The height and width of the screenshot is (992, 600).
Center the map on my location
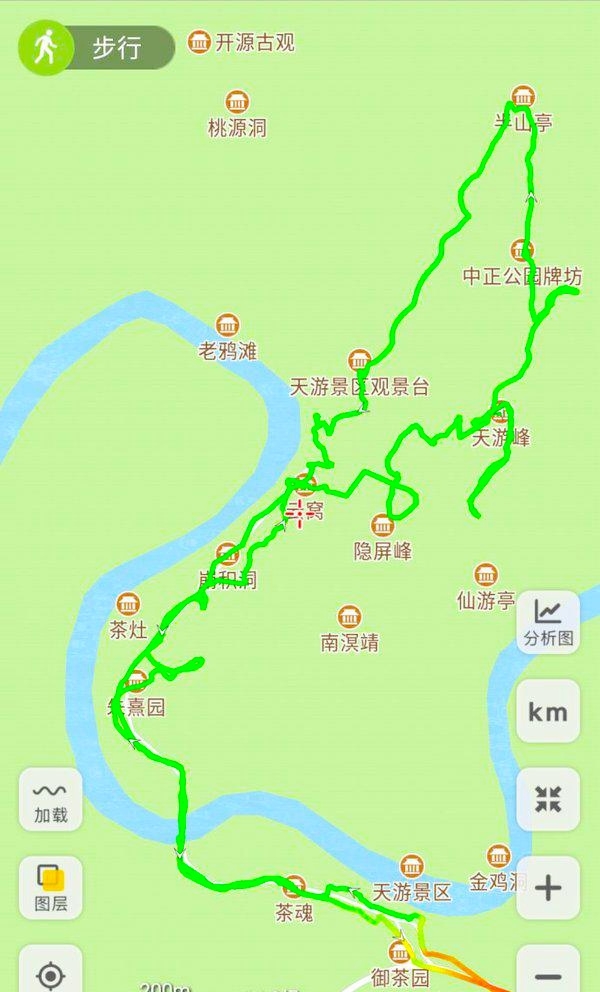[x=51, y=972]
